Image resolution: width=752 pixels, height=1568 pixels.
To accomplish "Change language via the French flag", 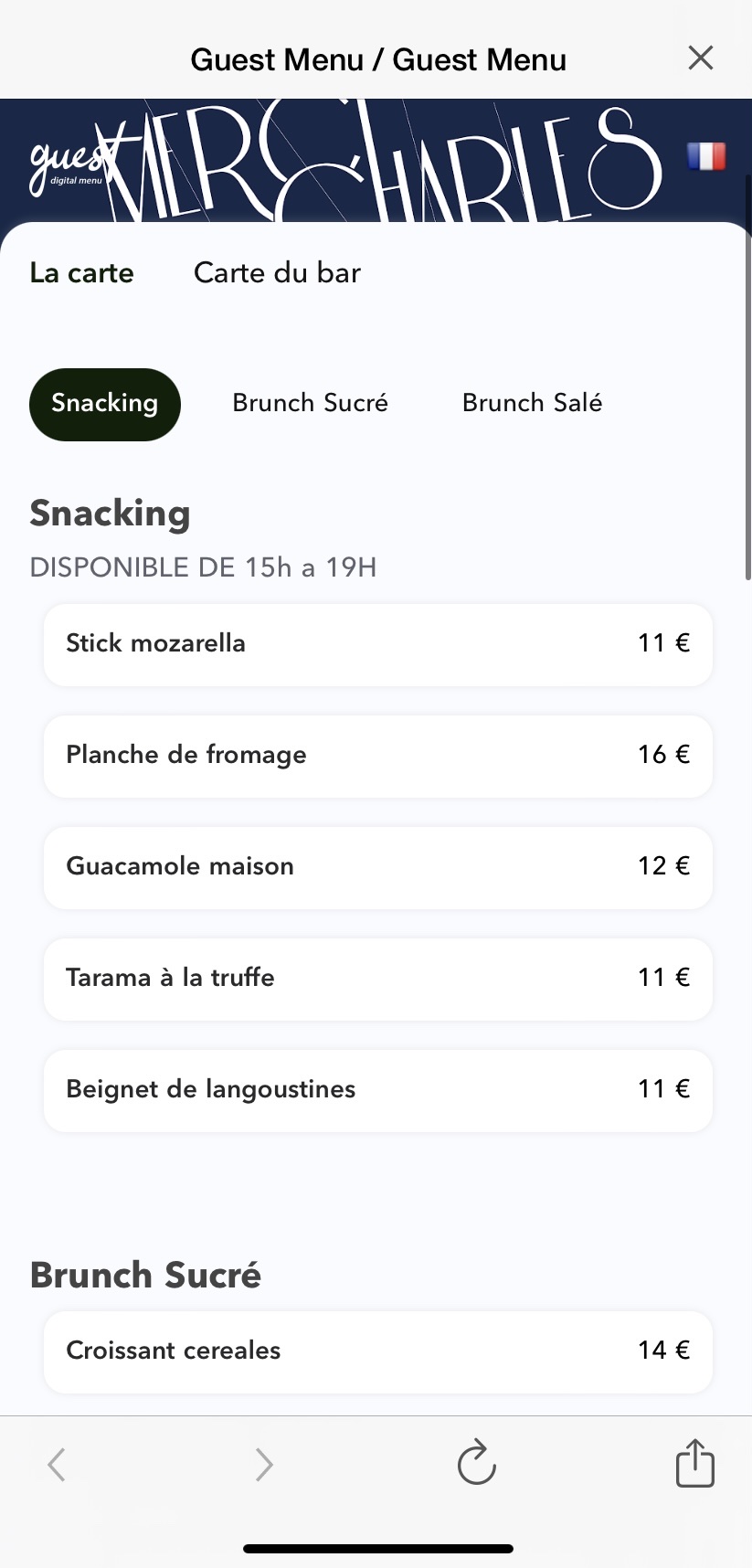I will (x=706, y=156).
